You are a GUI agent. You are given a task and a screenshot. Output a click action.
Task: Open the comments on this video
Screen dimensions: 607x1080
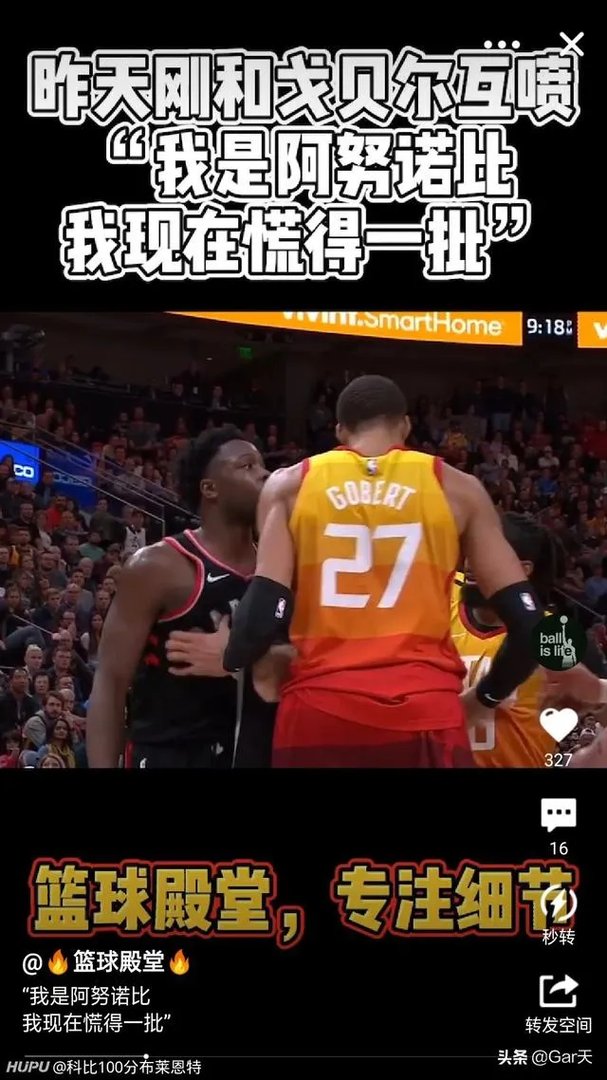(x=558, y=815)
